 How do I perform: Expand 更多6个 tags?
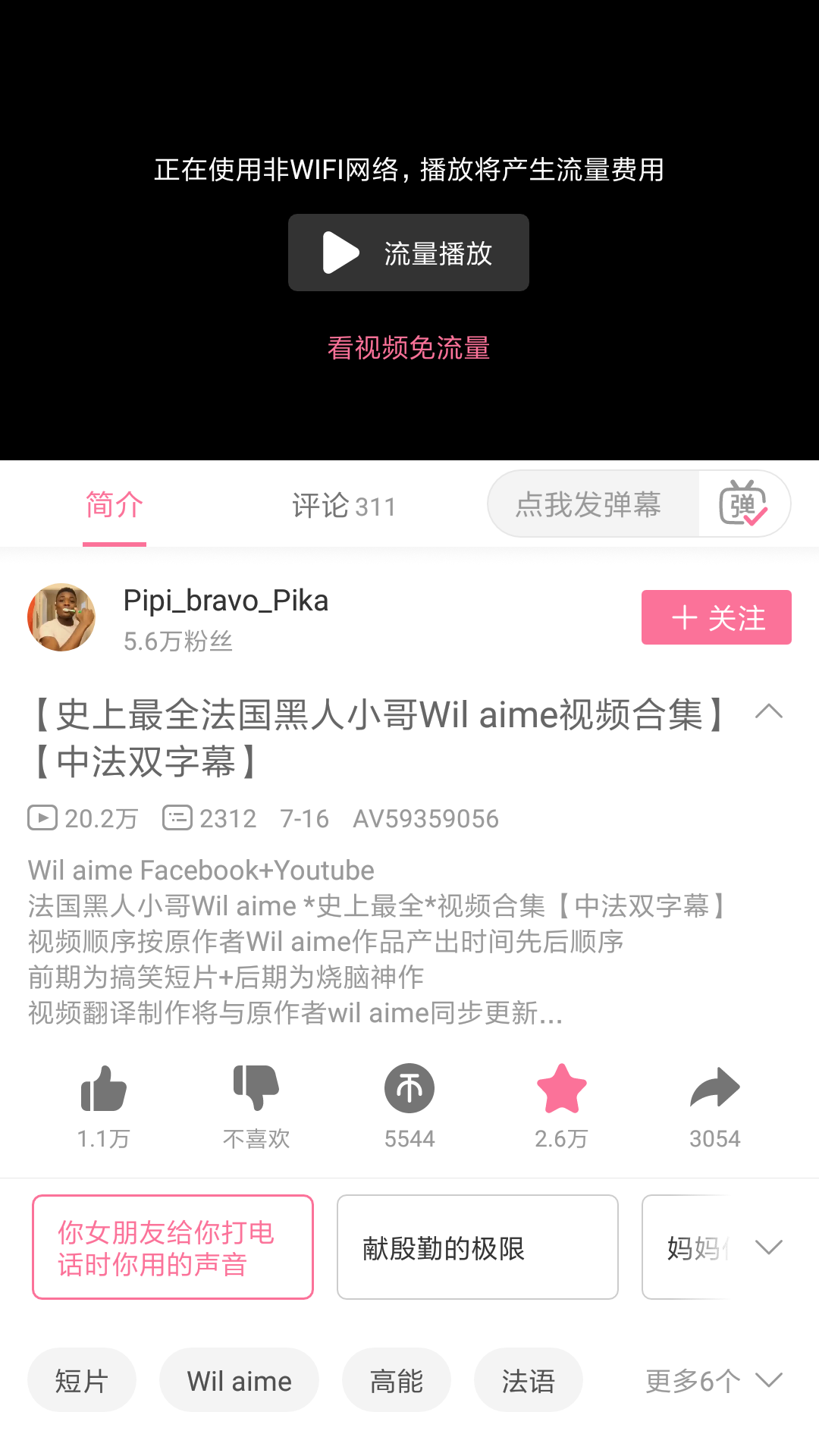tap(714, 1381)
